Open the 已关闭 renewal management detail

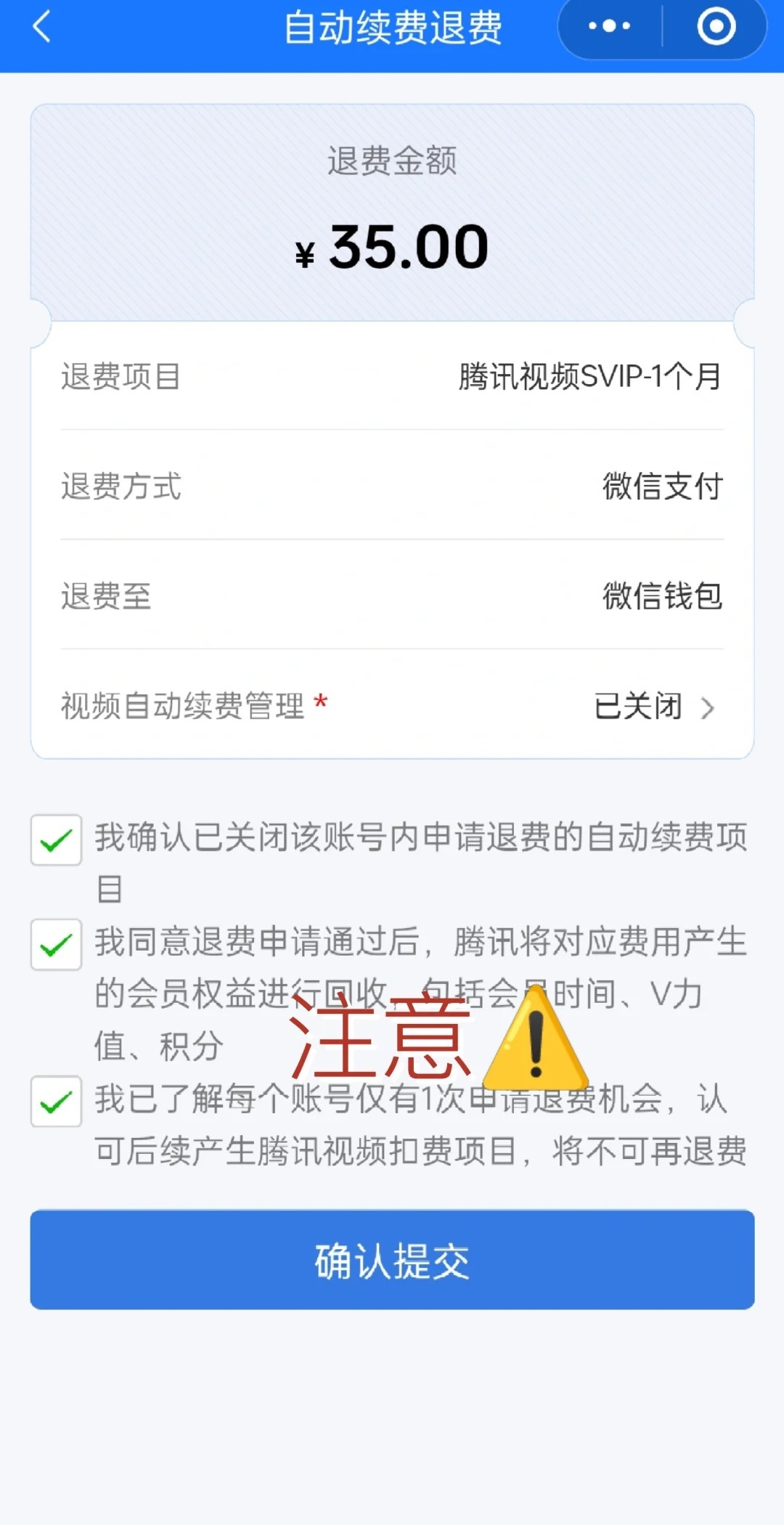pyautogui.click(x=637, y=706)
